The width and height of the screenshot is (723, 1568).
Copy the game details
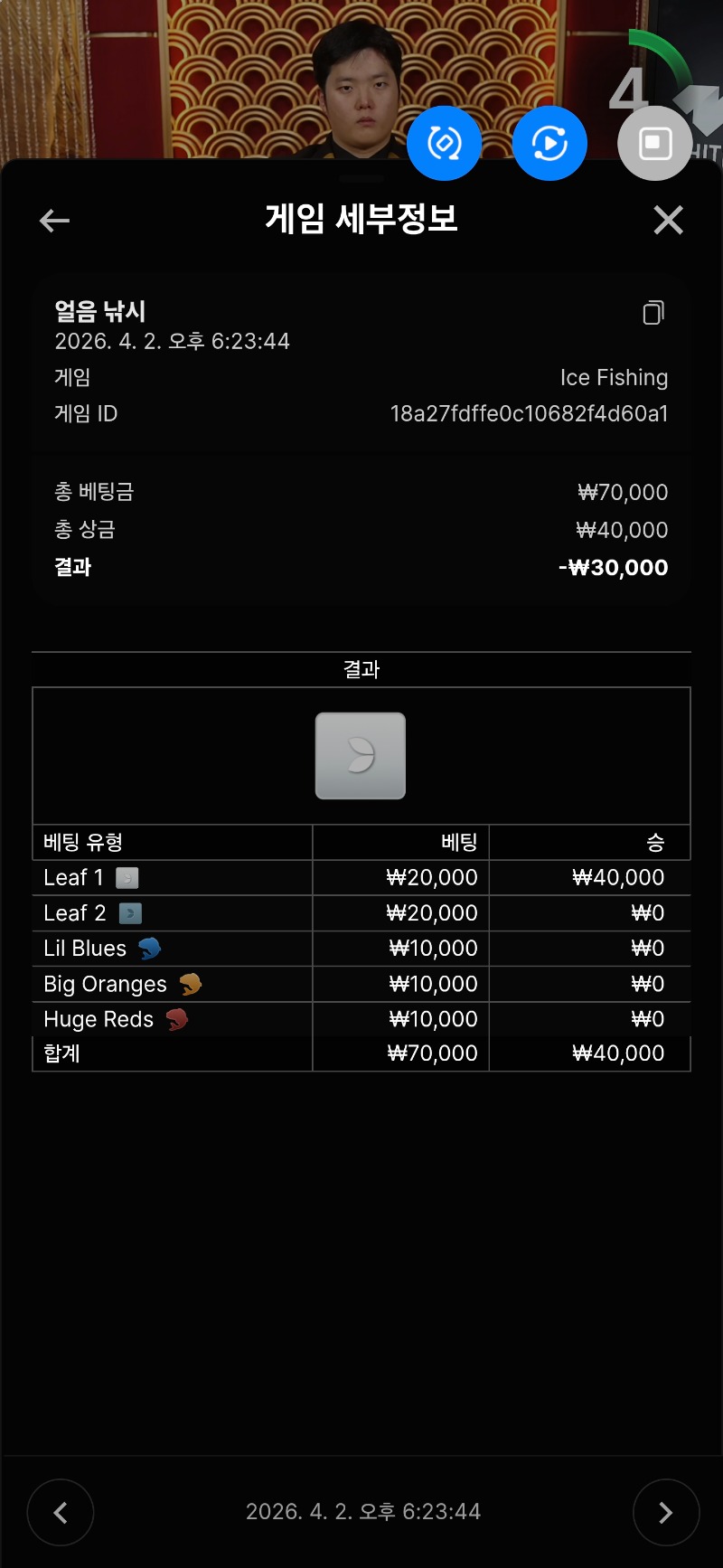click(653, 313)
